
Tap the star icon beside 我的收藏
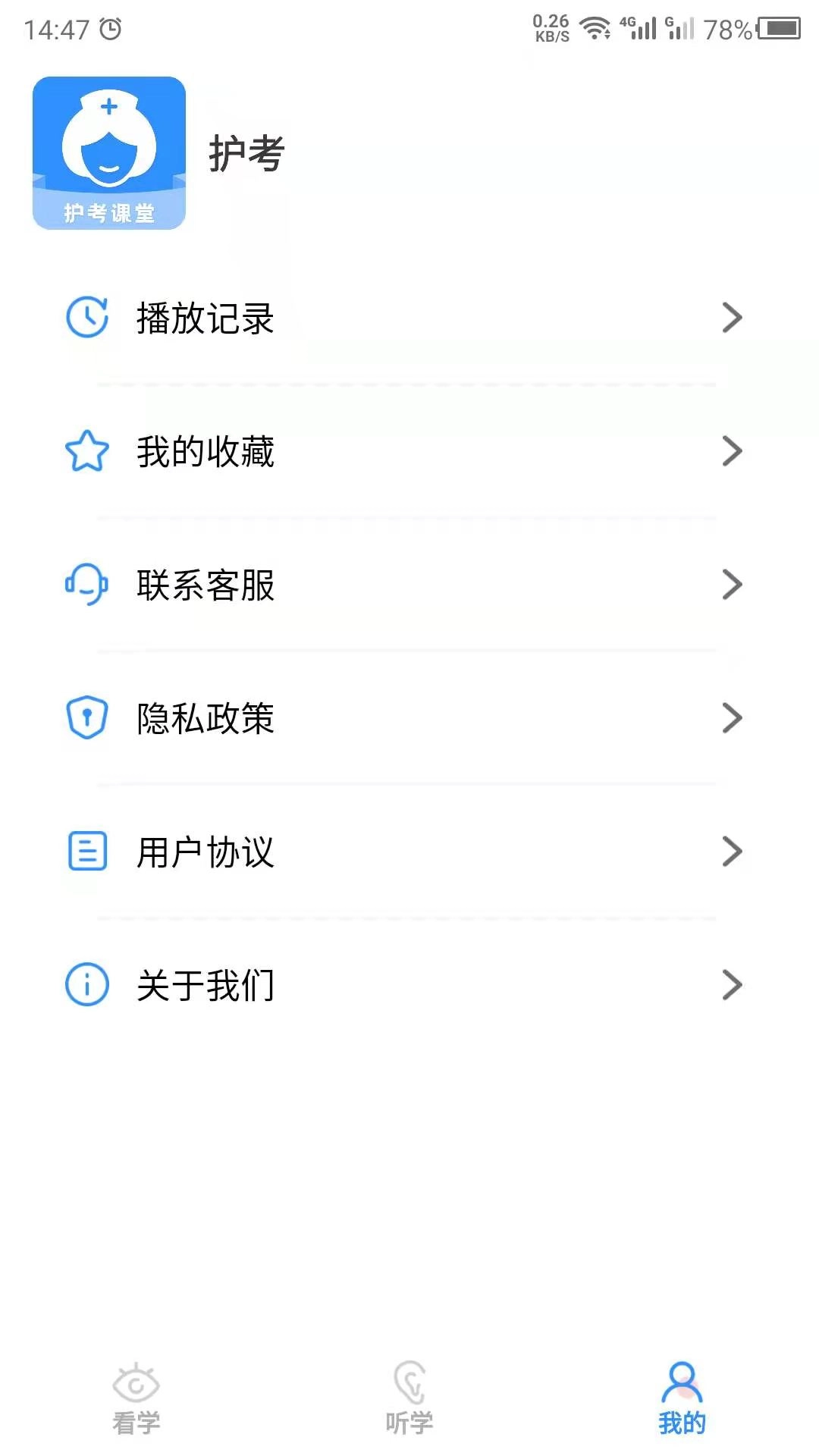click(x=86, y=452)
